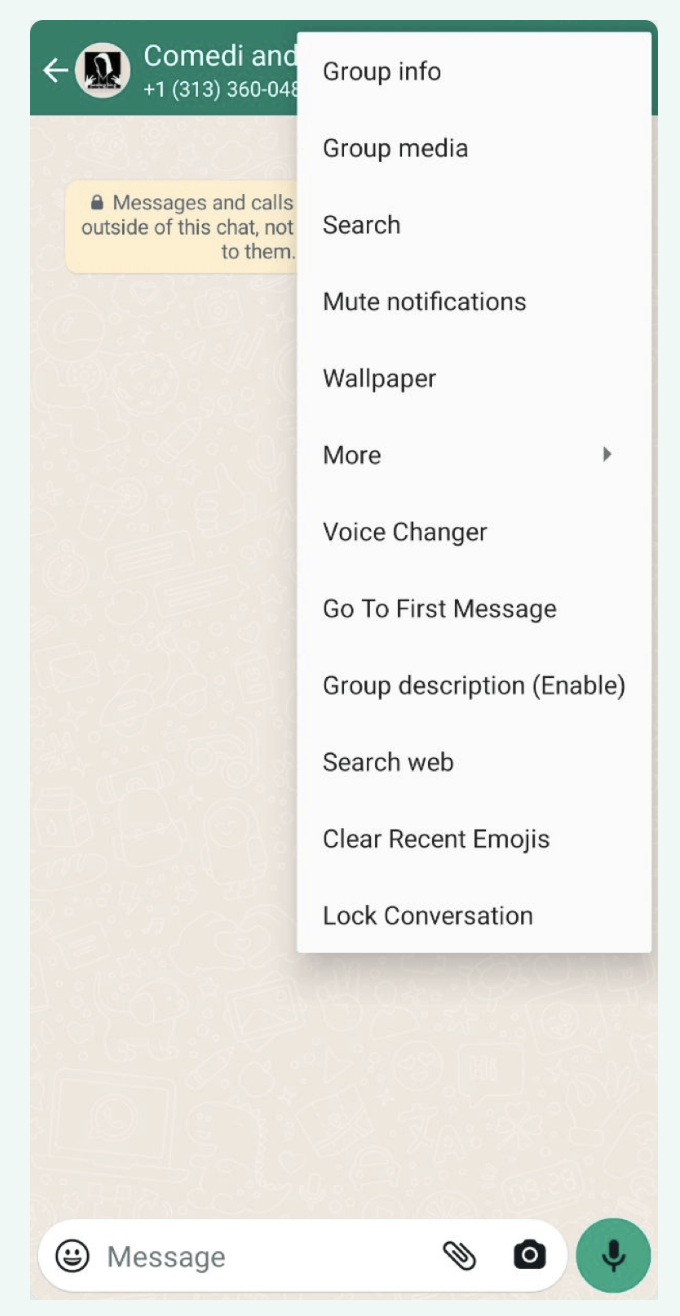680x1316 pixels.
Task: Choose Search web
Action: pyautogui.click(x=474, y=763)
